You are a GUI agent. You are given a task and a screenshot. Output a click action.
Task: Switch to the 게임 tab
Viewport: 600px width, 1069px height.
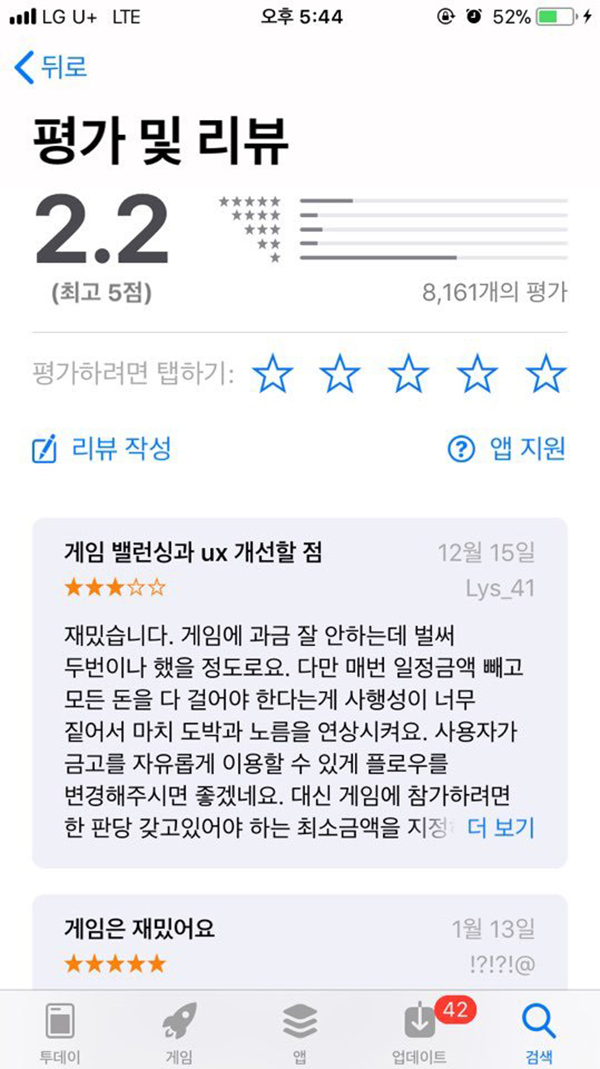coord(180,1031)
